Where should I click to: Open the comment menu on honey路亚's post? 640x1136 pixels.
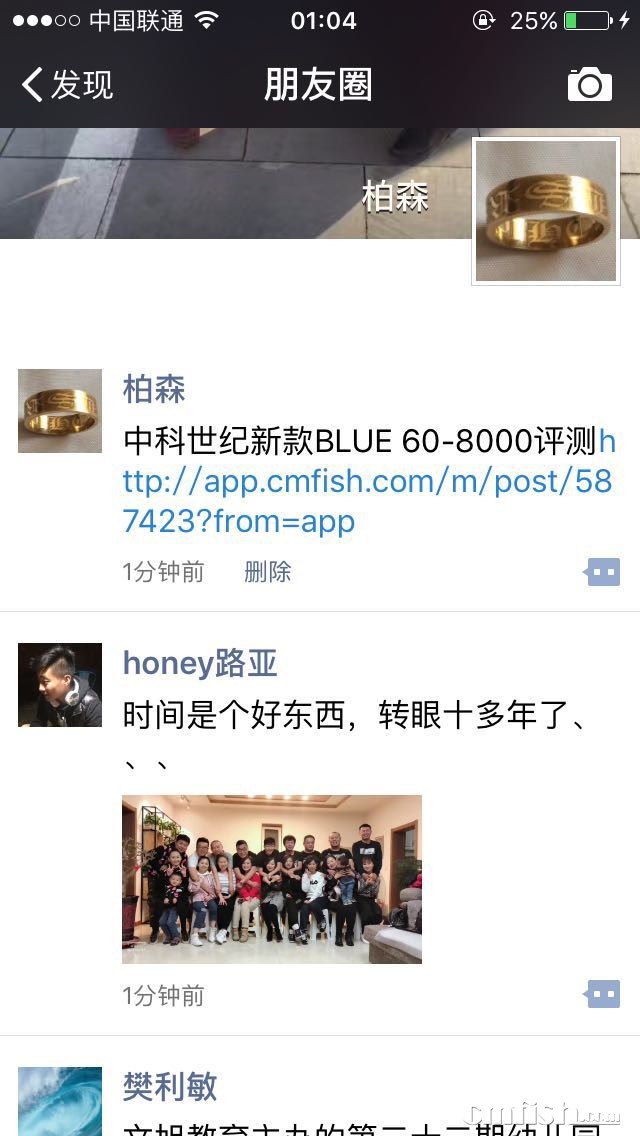pyautogui.click(x=603, y=995)
